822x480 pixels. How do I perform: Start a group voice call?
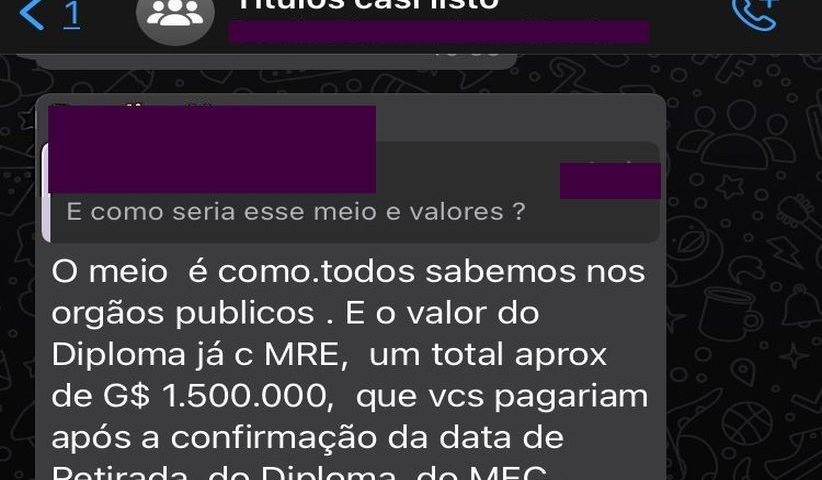tap(752, 13)
